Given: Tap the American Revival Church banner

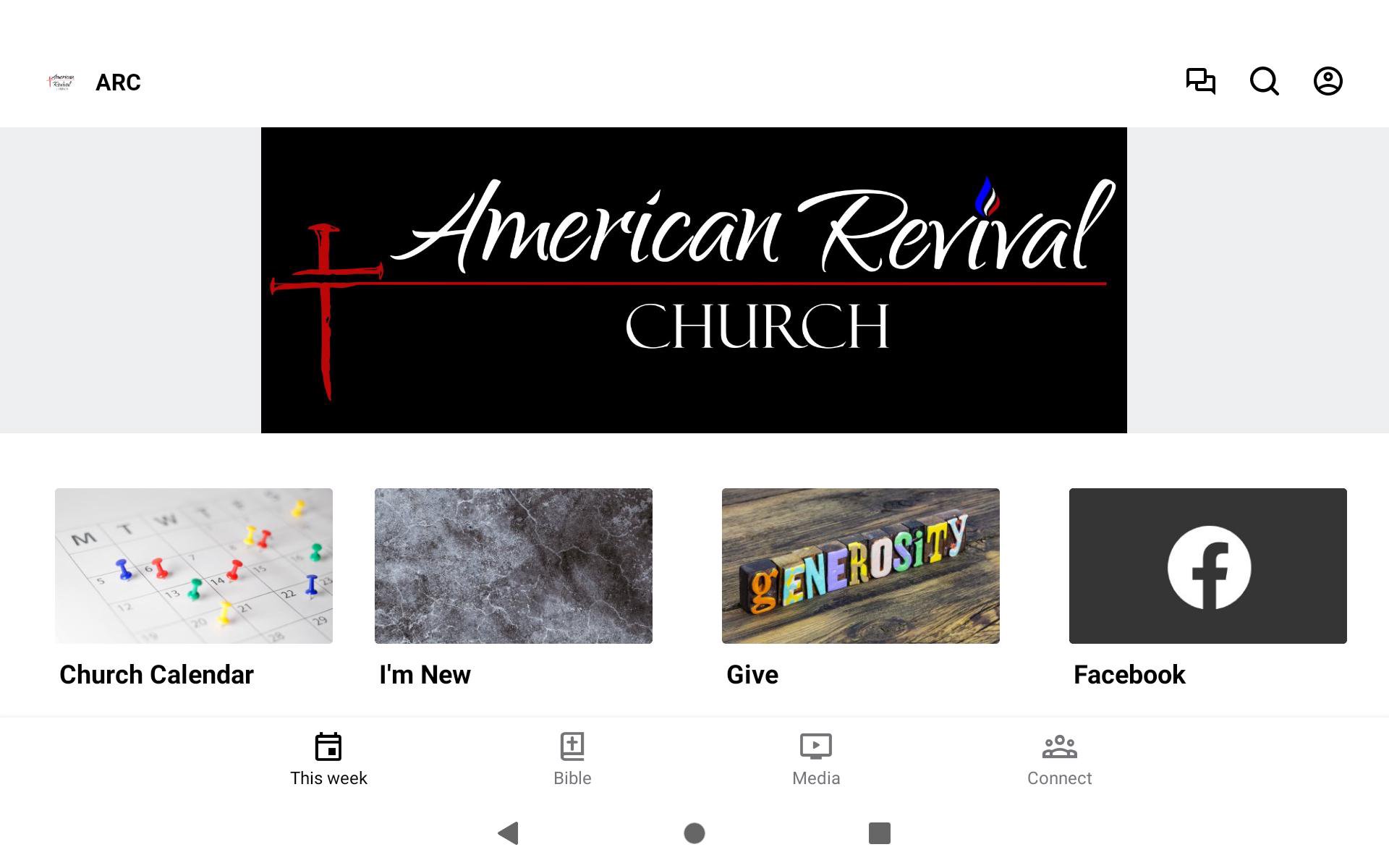Looking at the screenshot, I should tap(694, 280).
